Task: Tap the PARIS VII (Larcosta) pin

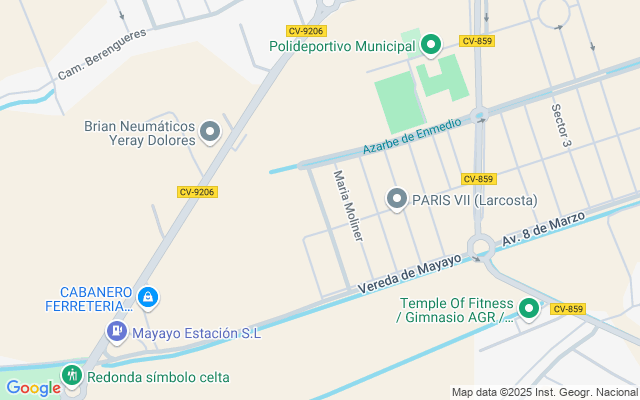Action: point(397,200)
